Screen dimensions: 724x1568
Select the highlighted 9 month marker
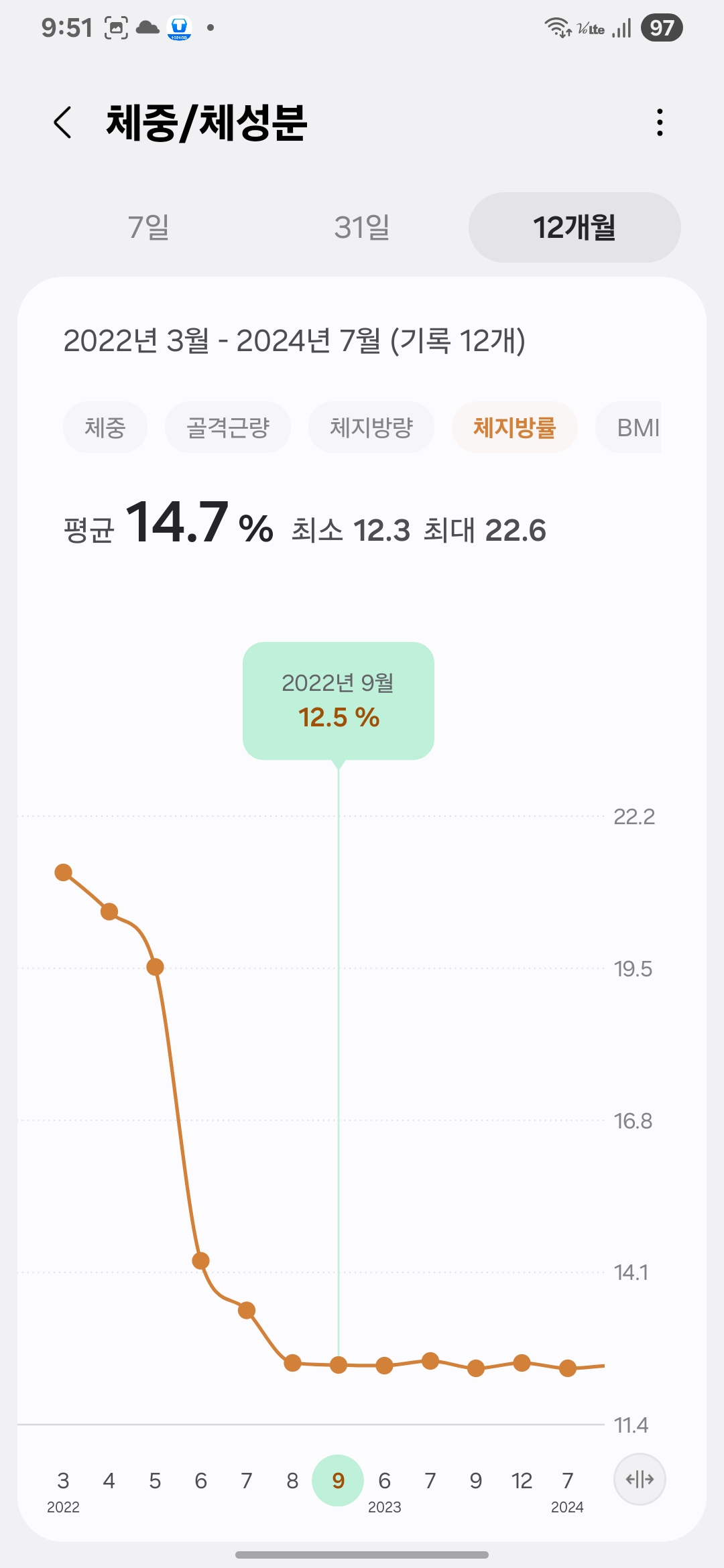pyautogui.click(x=339, y=1482)
